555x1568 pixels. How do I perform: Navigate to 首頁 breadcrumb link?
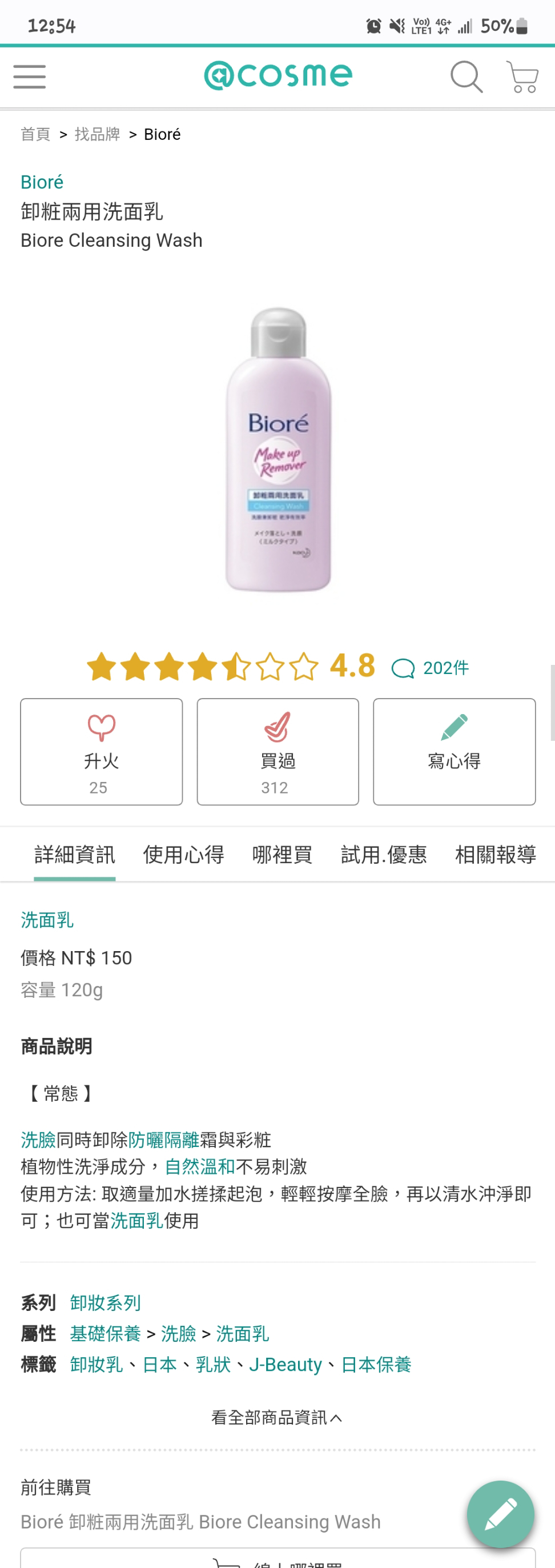(x=35, y=134)
